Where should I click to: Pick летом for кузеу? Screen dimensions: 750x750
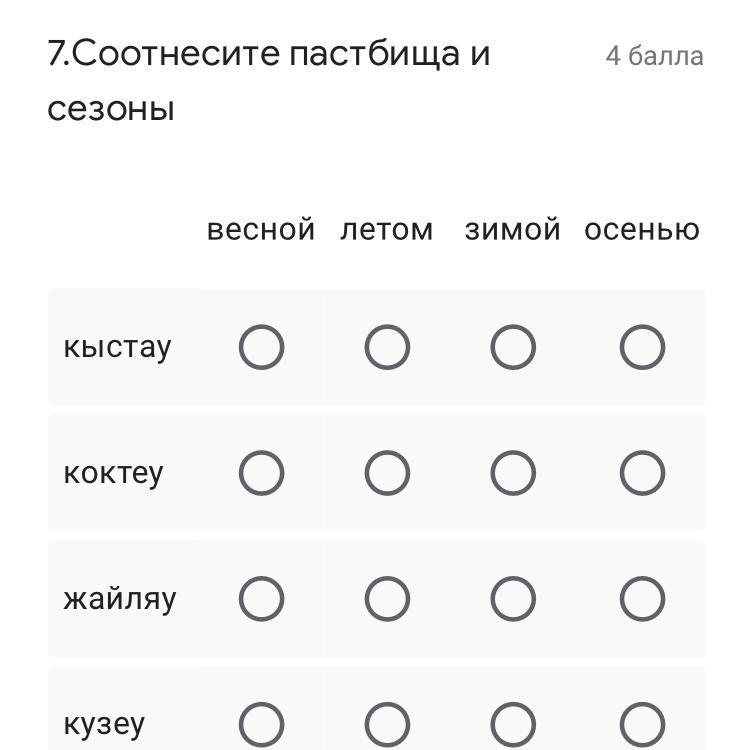tap(387, 724)
